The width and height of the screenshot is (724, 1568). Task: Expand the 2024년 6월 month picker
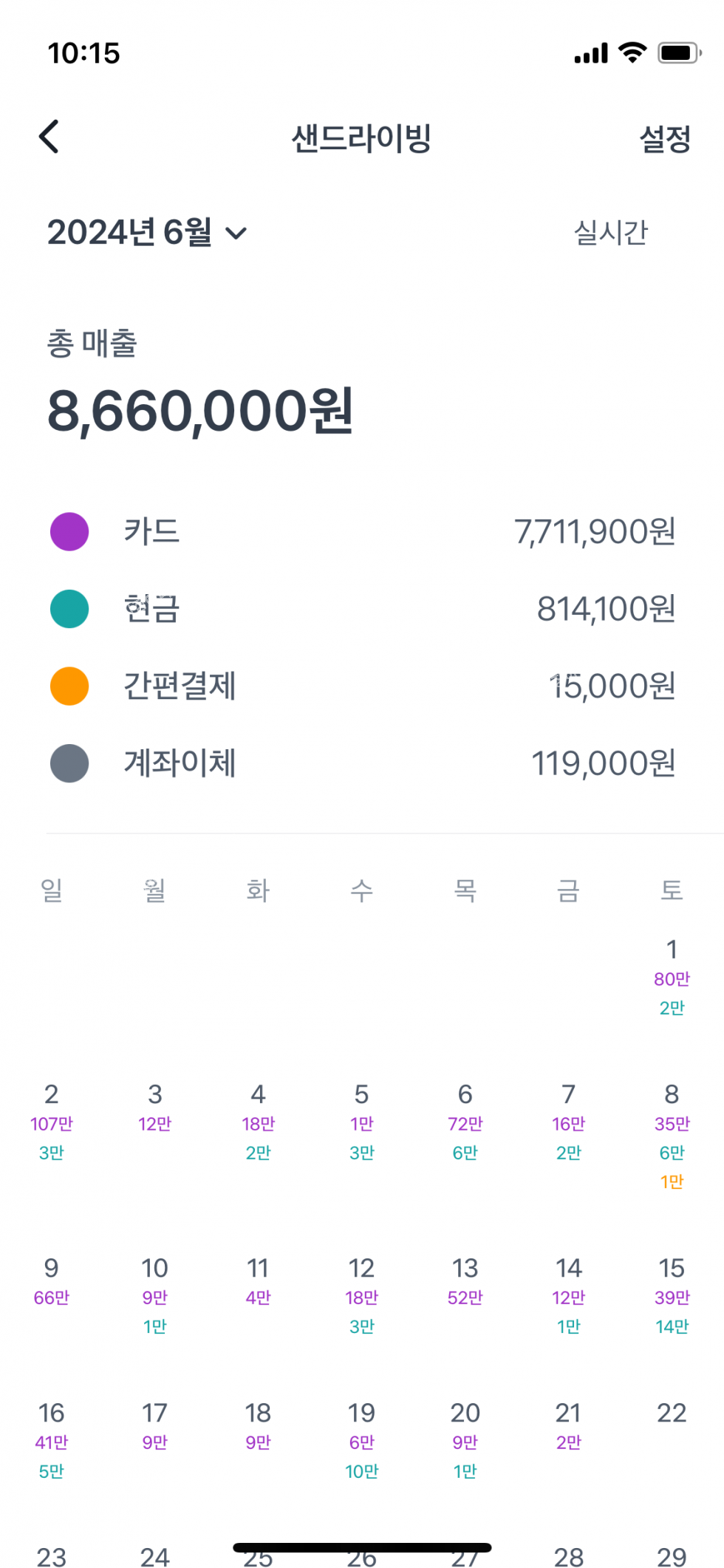(147, 233)
